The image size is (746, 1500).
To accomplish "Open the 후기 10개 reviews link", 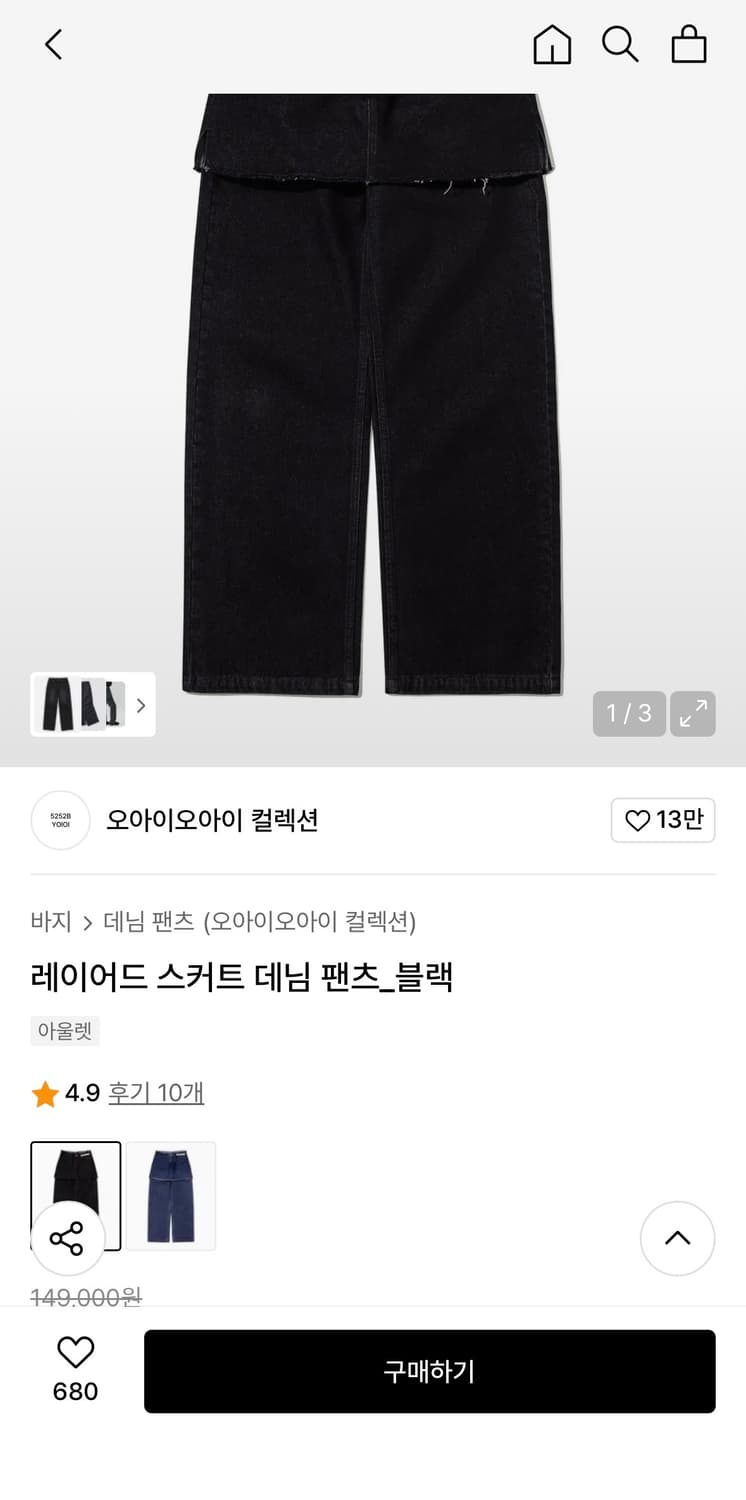I will 156,1092.
